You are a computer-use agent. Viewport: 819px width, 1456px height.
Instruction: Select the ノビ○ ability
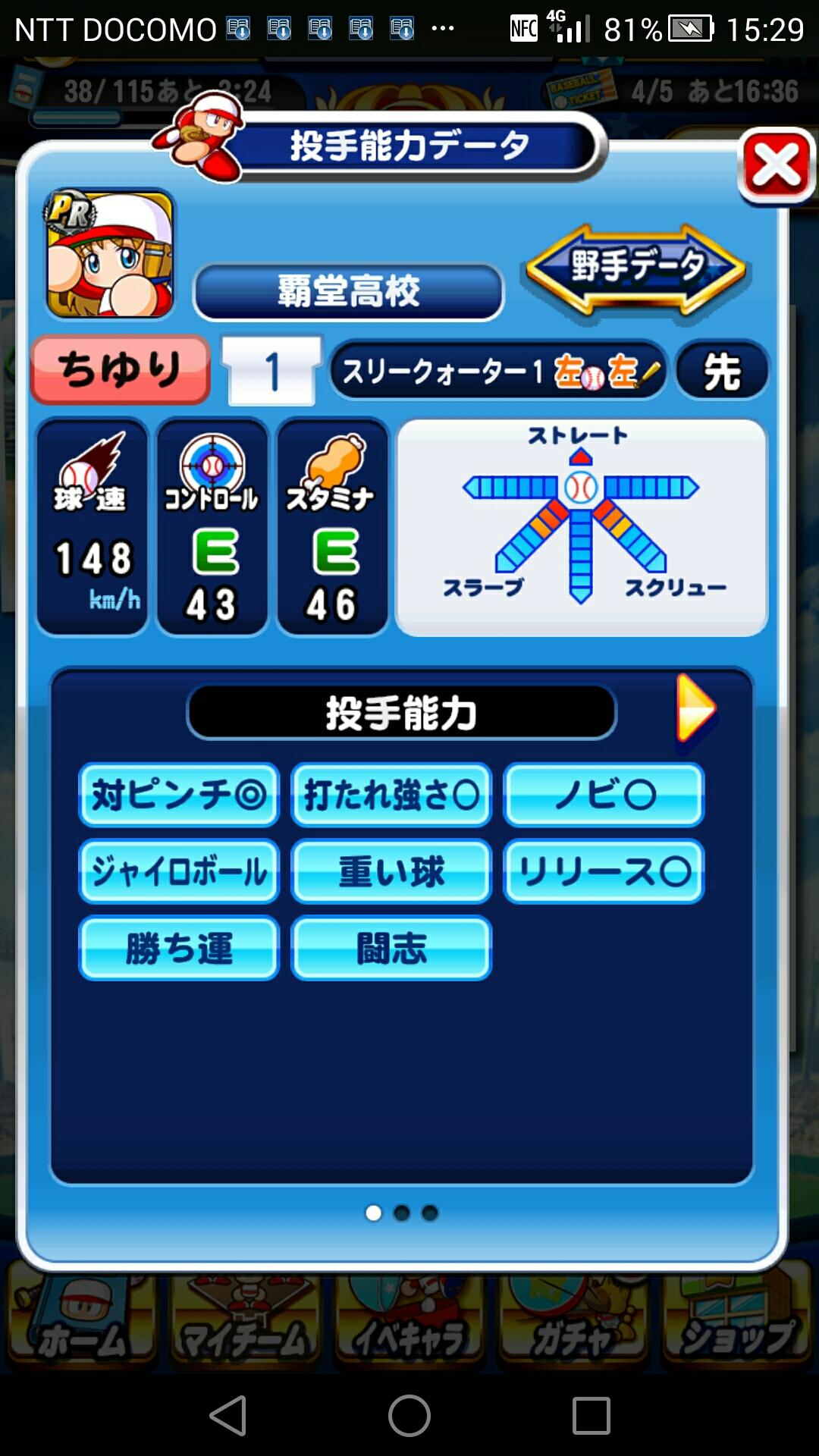point(604,795)
